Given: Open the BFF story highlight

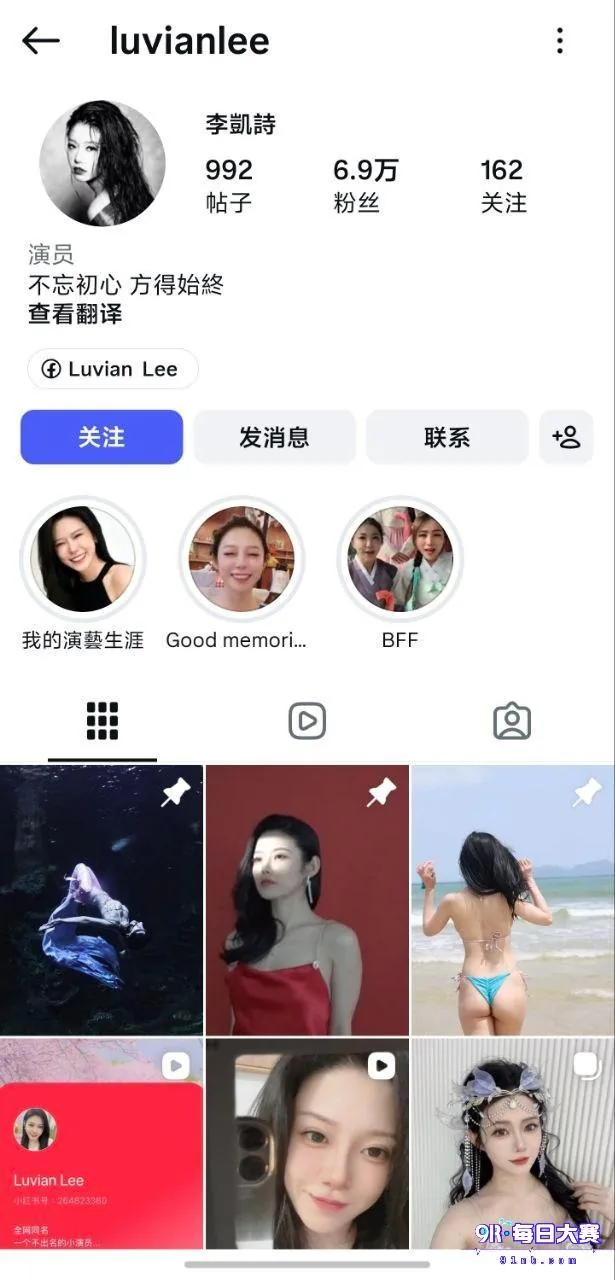Looking at the screenshot, I should tap(400, 559).
